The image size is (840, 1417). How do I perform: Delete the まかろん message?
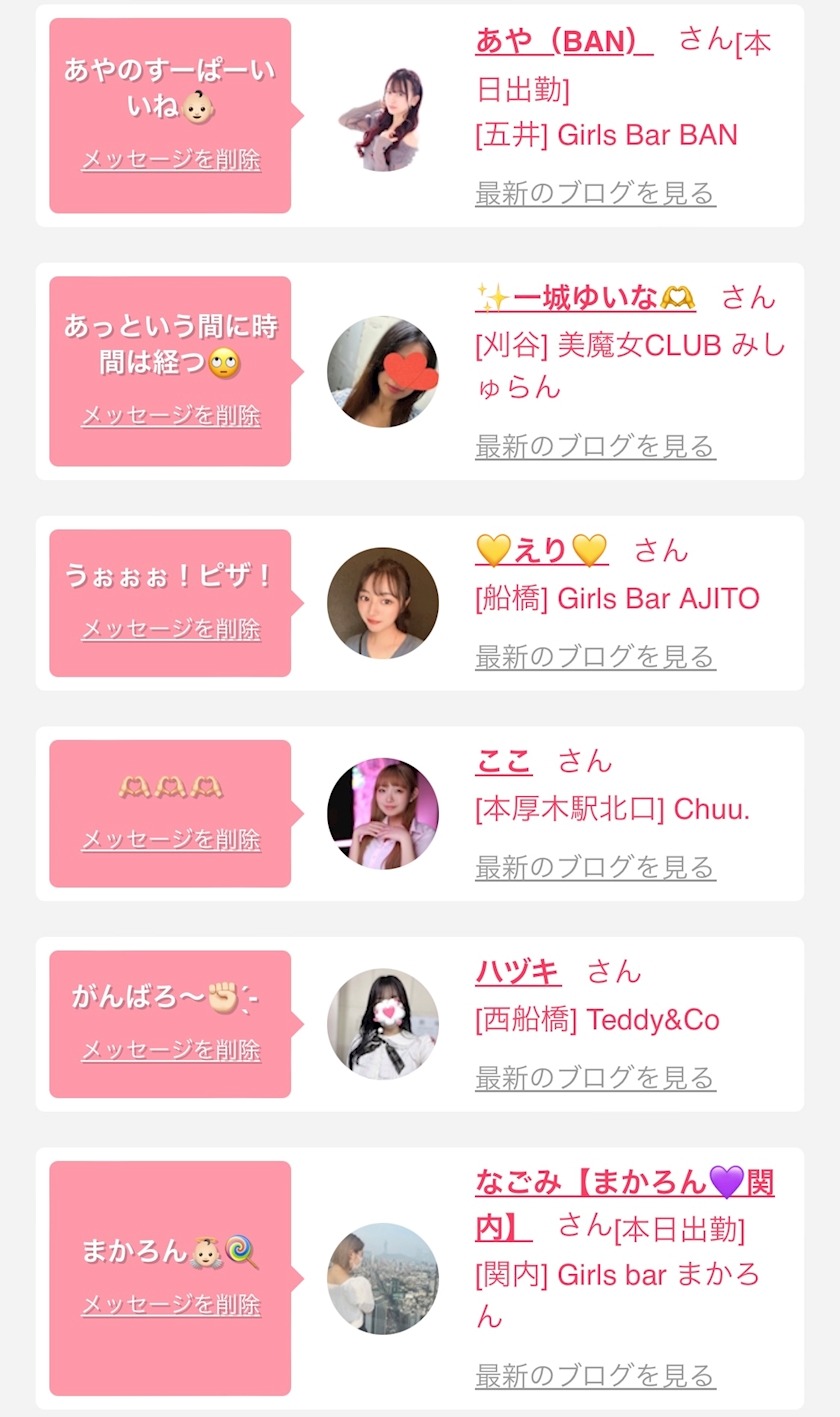pos(171,1305)
